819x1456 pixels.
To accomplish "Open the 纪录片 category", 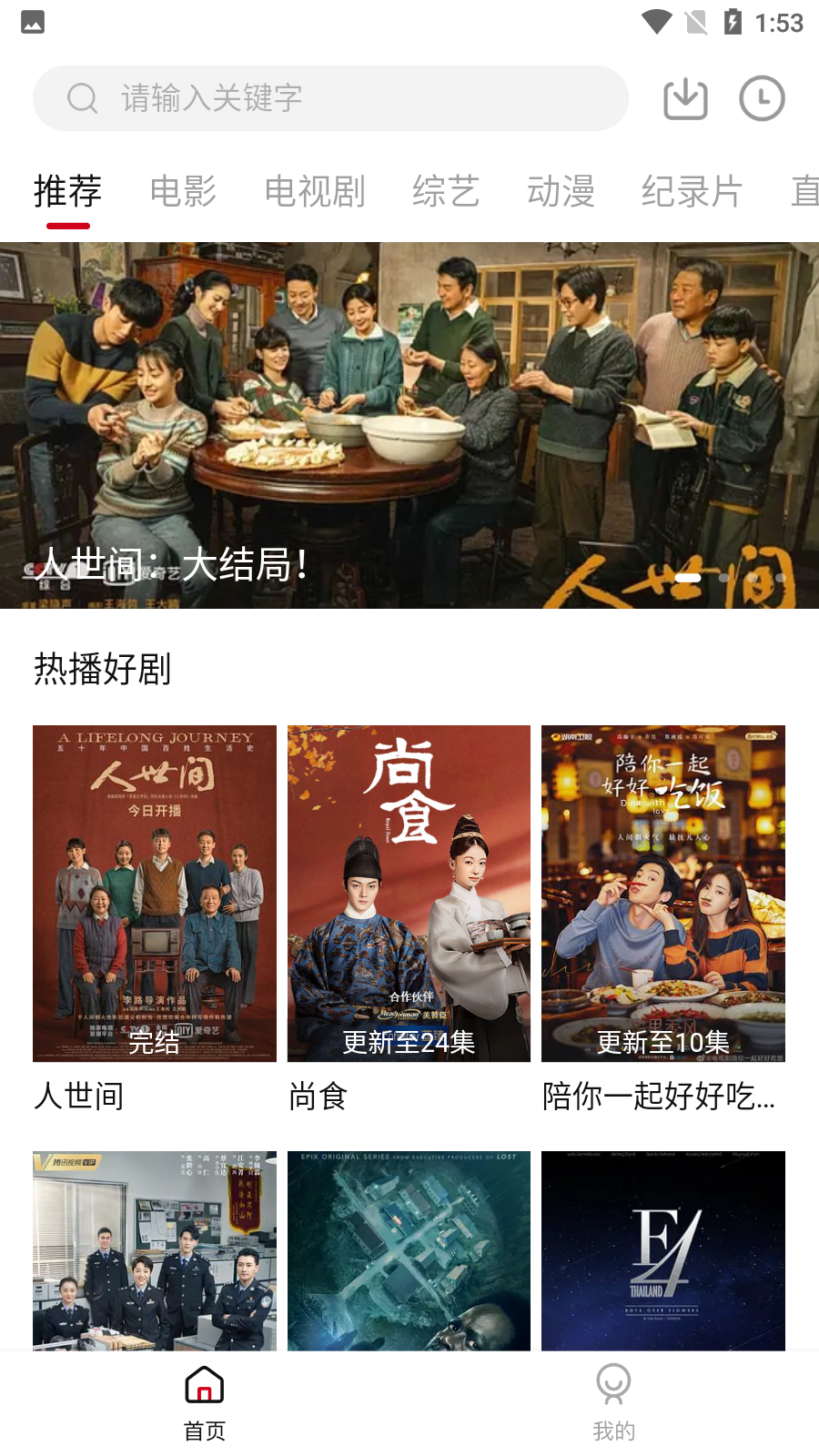I will point(693,192).
